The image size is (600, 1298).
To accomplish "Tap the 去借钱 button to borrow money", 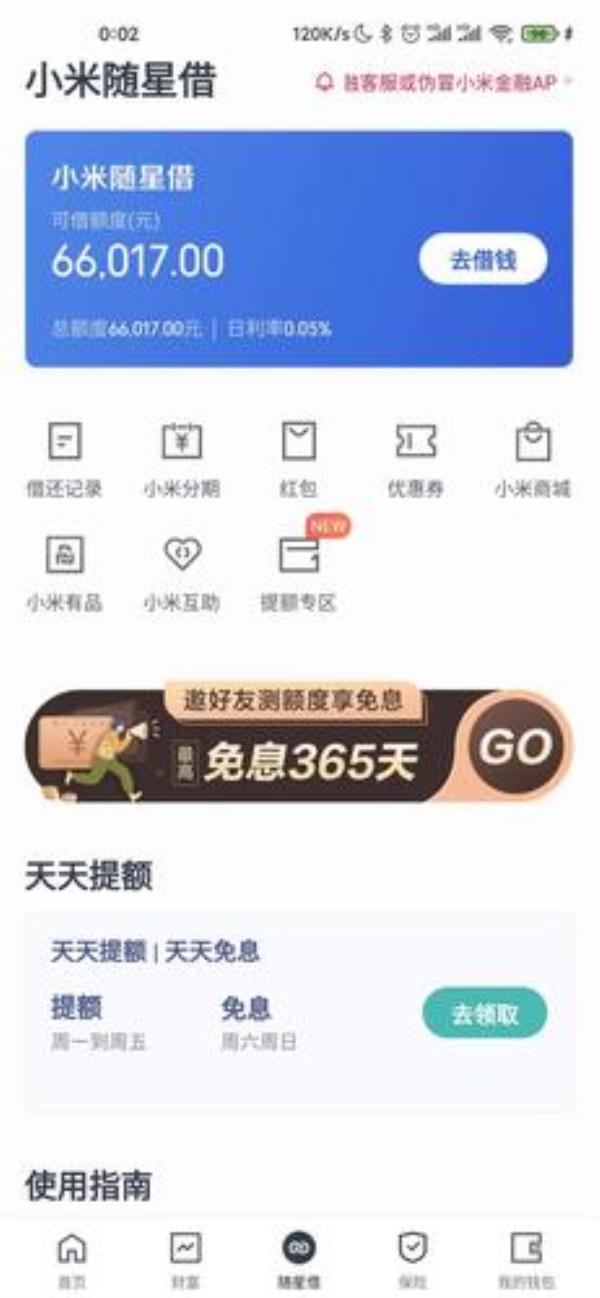I will [x=483, y=260].
